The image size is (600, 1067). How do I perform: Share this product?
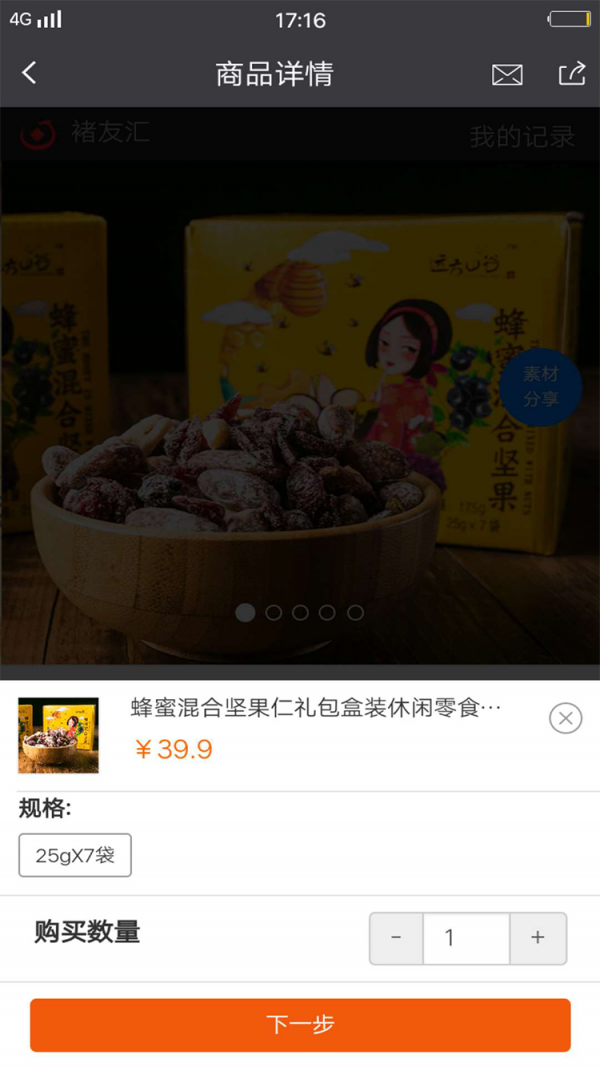(x=571, y=74)
